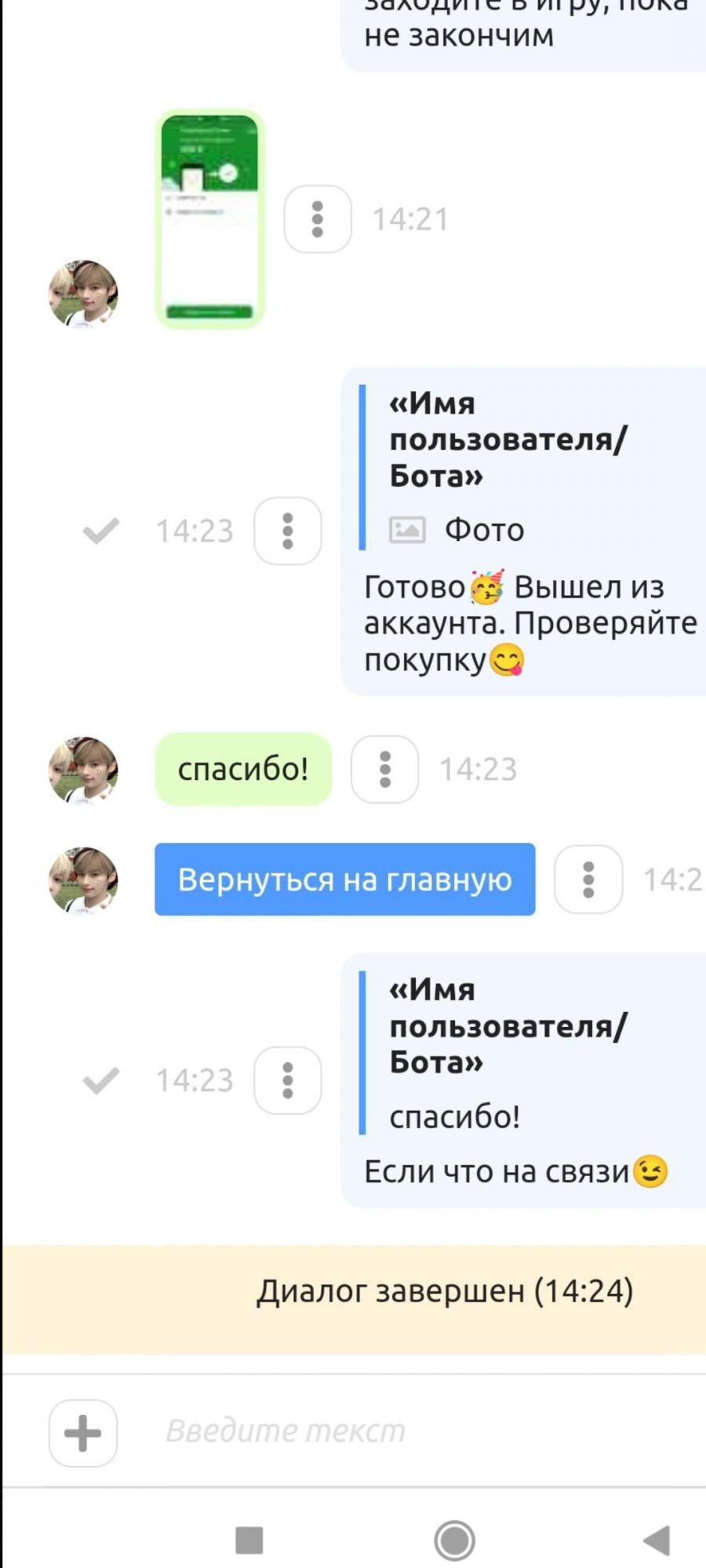
Task: Open options for 'Готово Вышел из аккаунта' message
Action: point(288,531)
